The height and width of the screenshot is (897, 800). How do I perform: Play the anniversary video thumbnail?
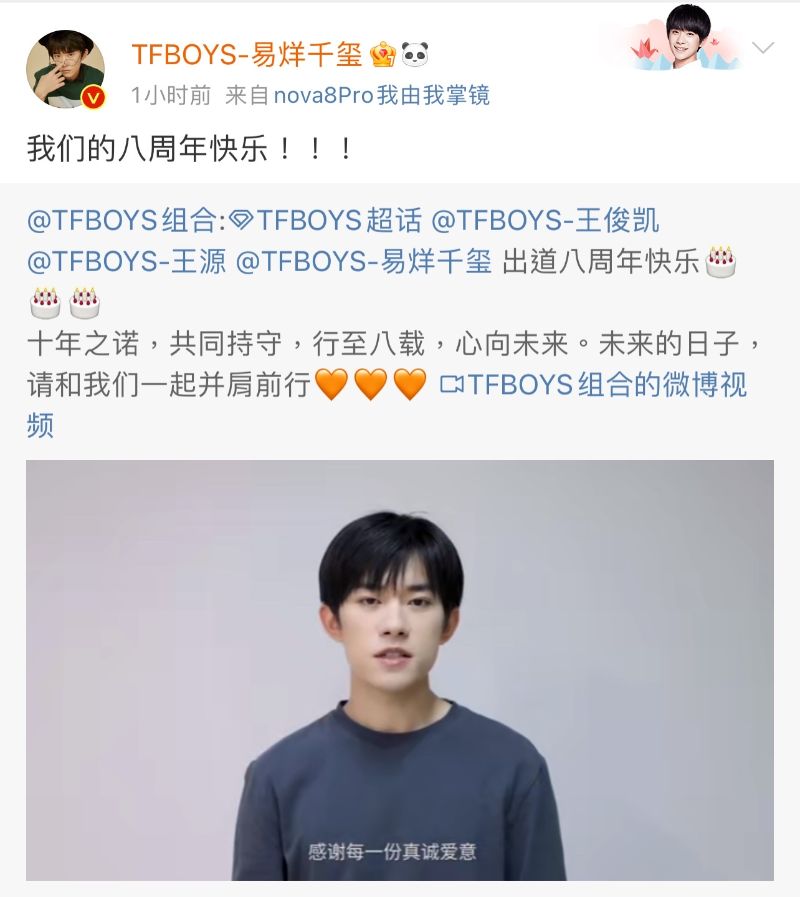pyautogui.click(x=400, y=670)
